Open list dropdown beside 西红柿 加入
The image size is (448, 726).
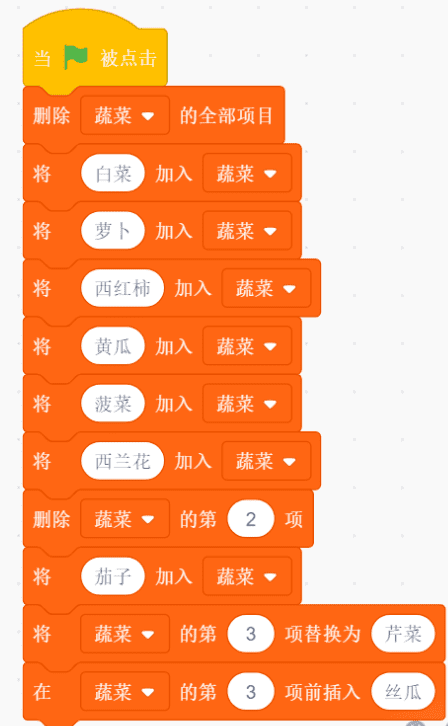point(266,288)
